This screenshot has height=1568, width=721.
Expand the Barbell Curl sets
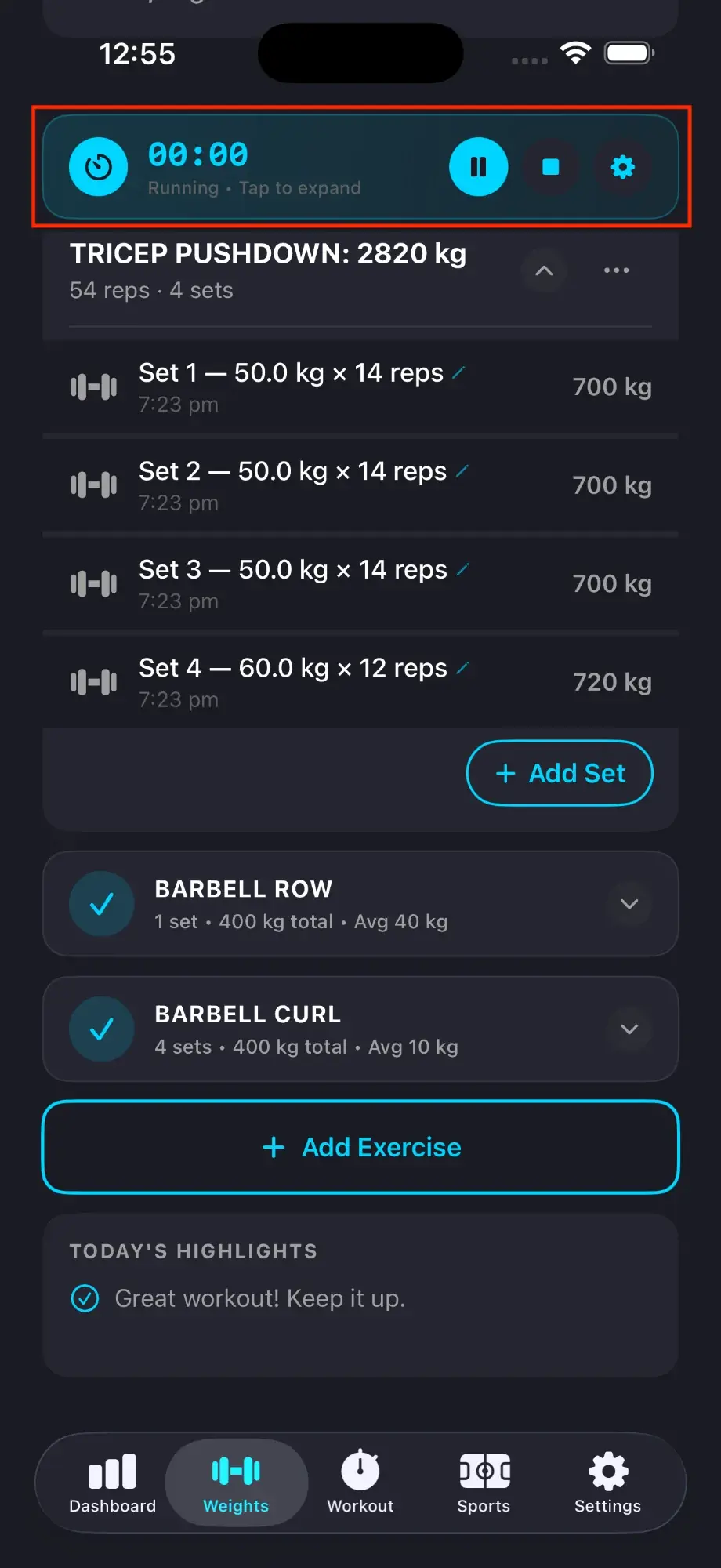click(x=629, y=1029)
